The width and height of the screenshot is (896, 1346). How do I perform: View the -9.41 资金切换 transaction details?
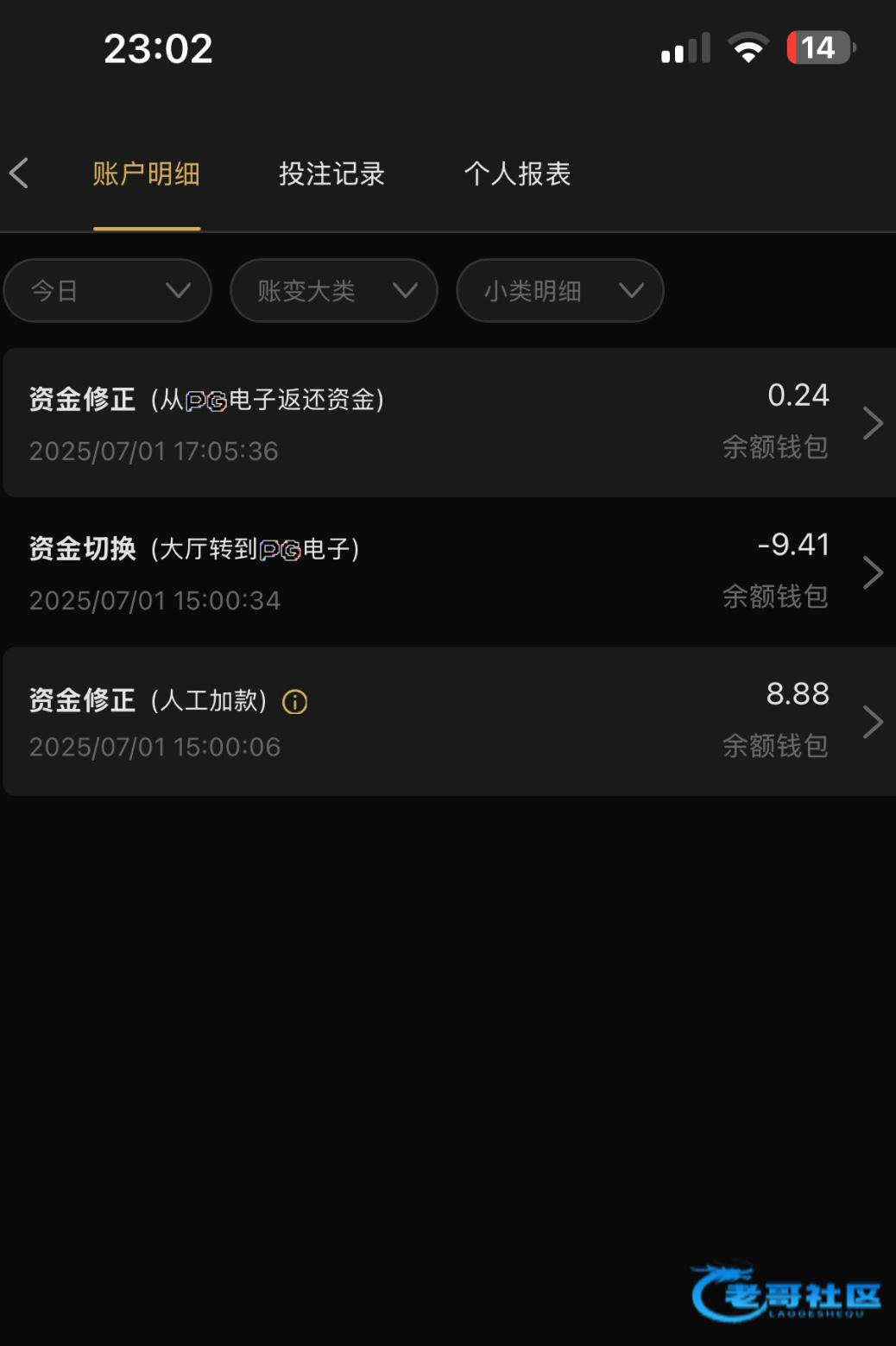pos(448,572)
